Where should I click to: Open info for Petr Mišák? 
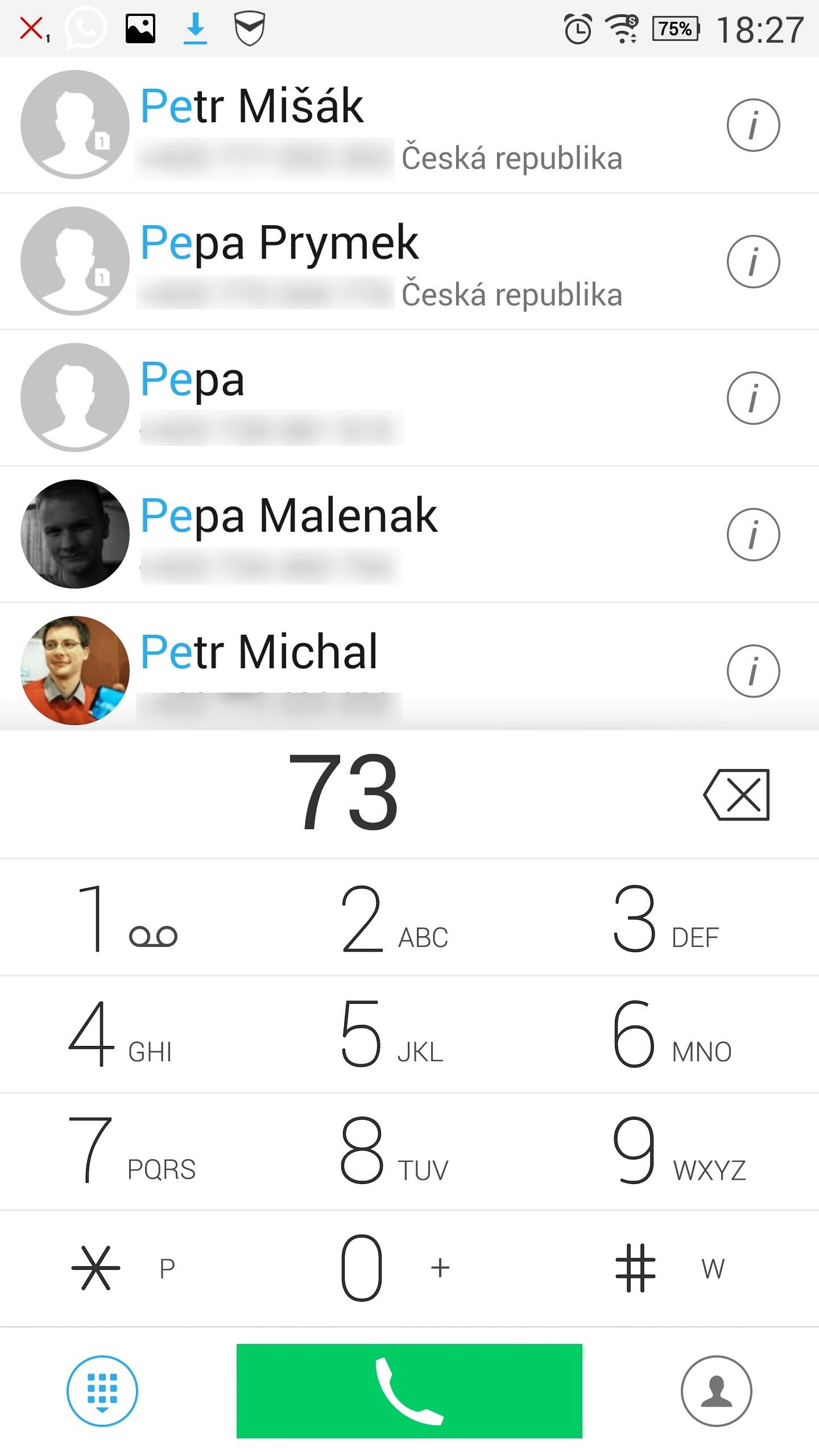click(x=753, y=125)
